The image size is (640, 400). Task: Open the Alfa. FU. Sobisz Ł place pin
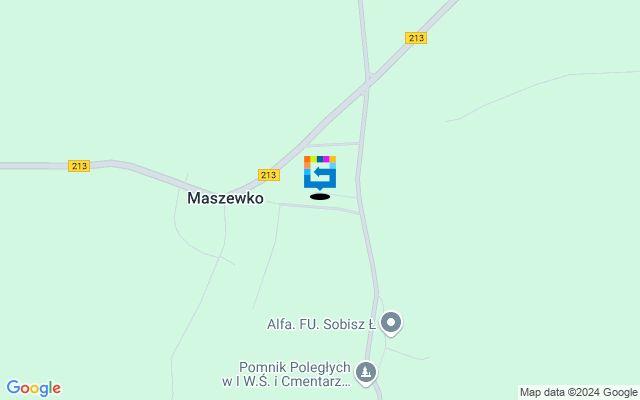point(392,323)
